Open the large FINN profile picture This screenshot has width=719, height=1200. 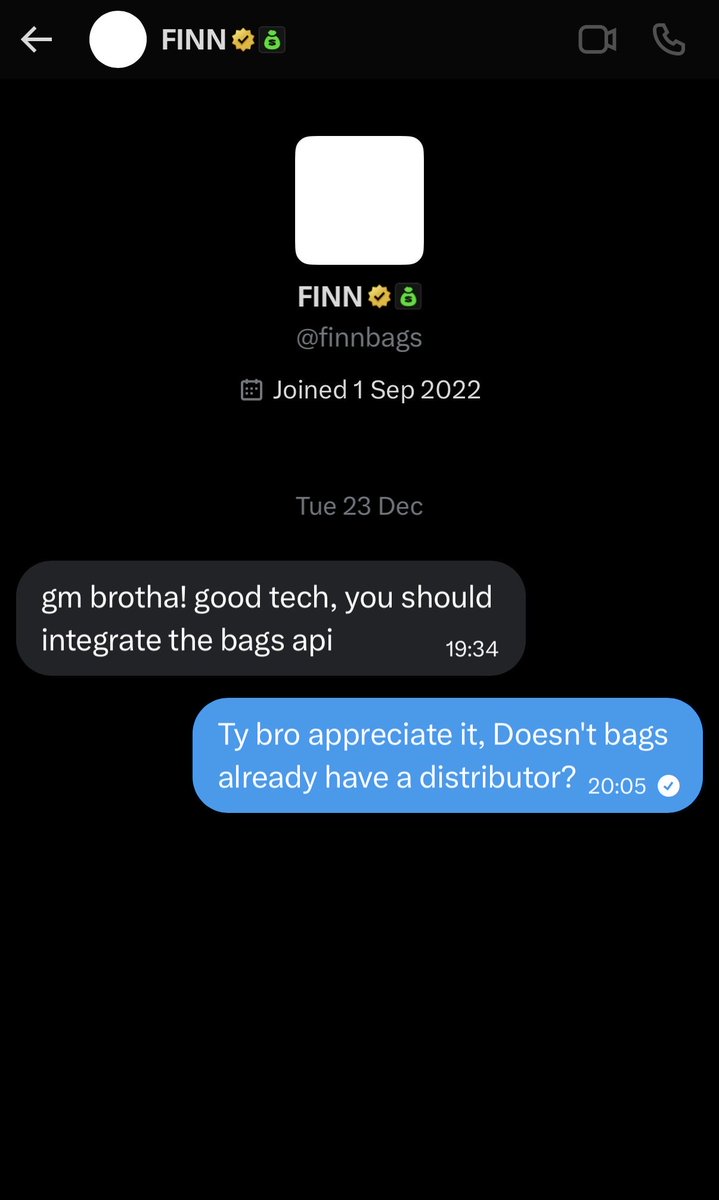[359, 200]
